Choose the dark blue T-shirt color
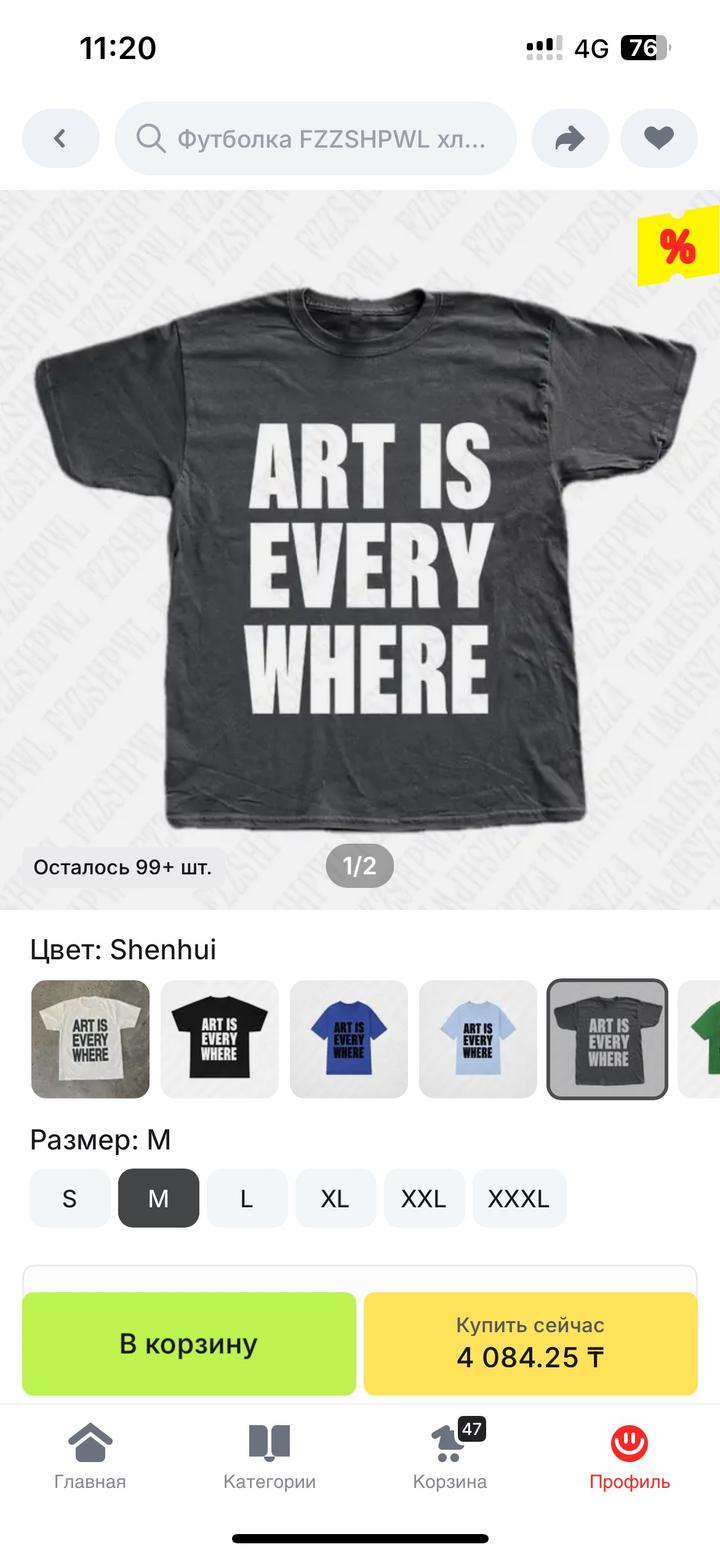 click(x=349, y=1039)
